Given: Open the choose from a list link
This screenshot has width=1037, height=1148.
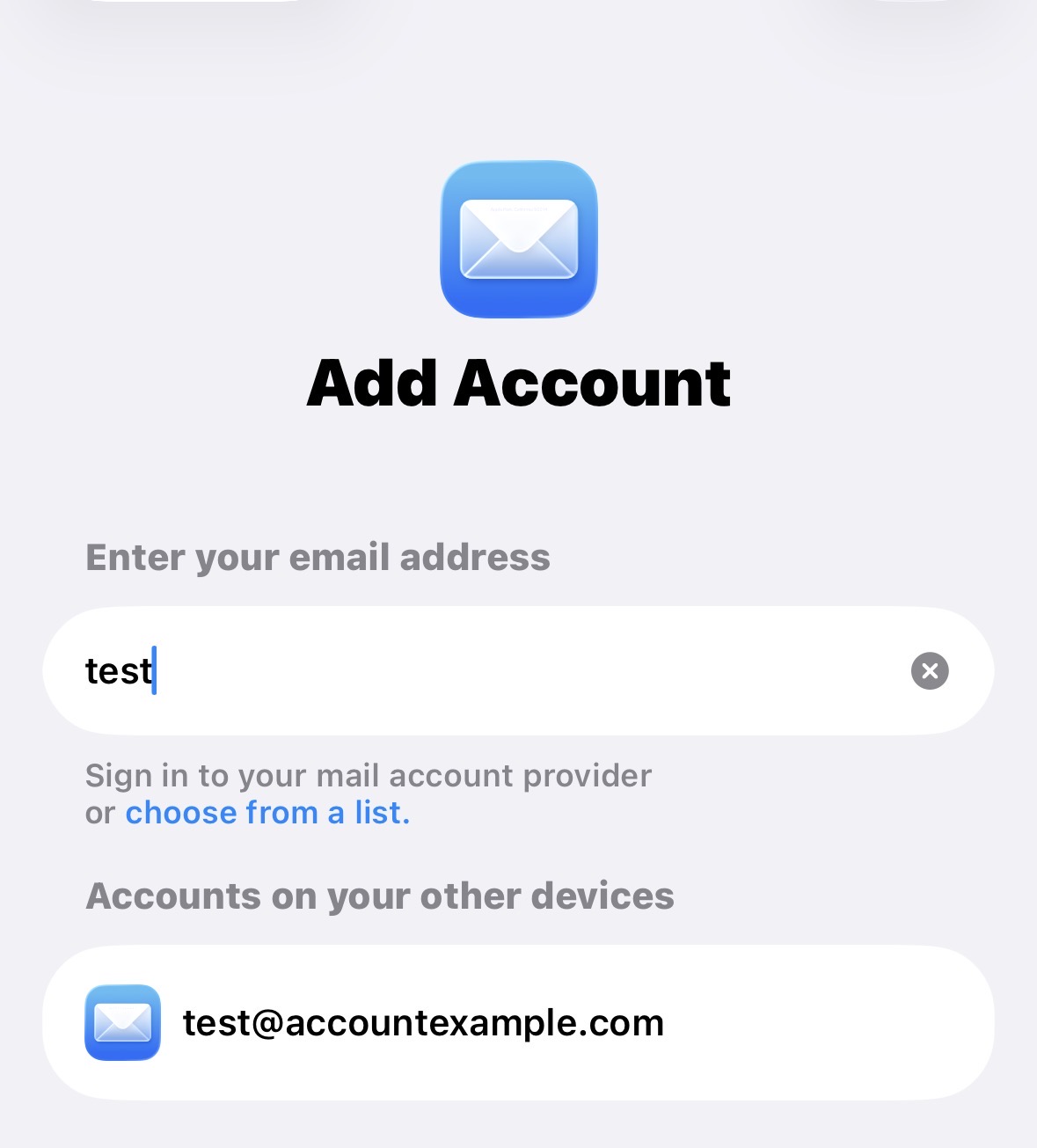Looking at the screenshot, I should [x=267, y=813].
